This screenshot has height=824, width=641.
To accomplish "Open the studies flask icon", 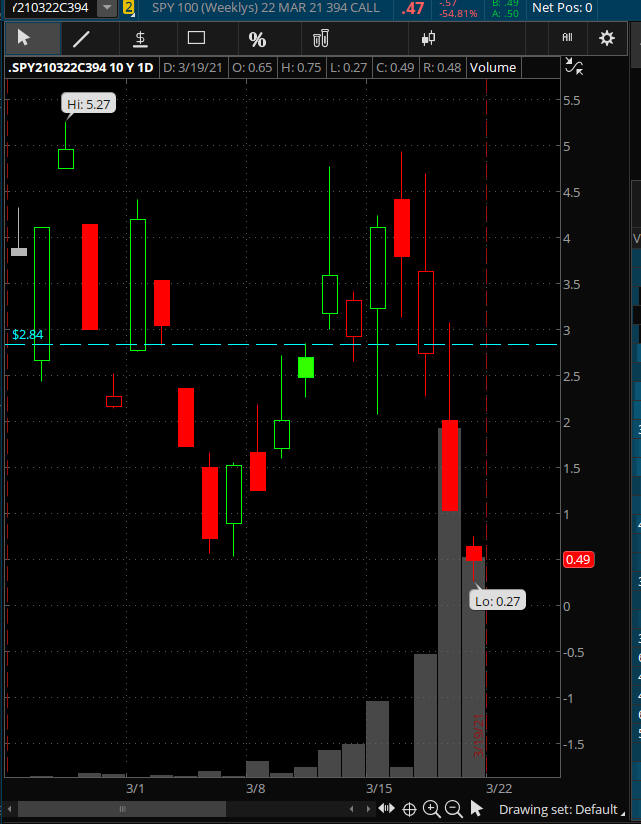I will pyautogui.click(x=320, y=39).
